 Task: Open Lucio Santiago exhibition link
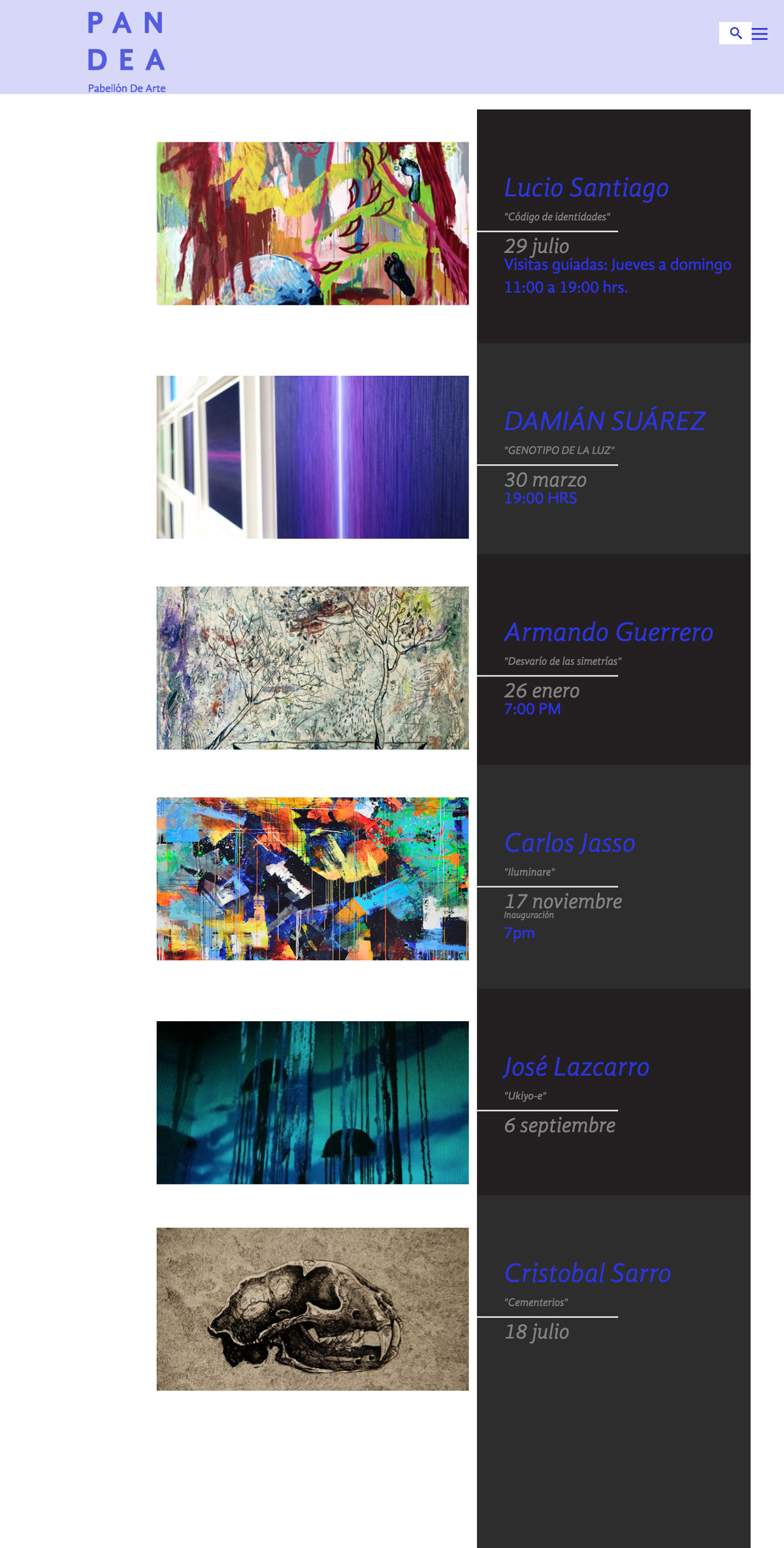click(x=586, y=188)
